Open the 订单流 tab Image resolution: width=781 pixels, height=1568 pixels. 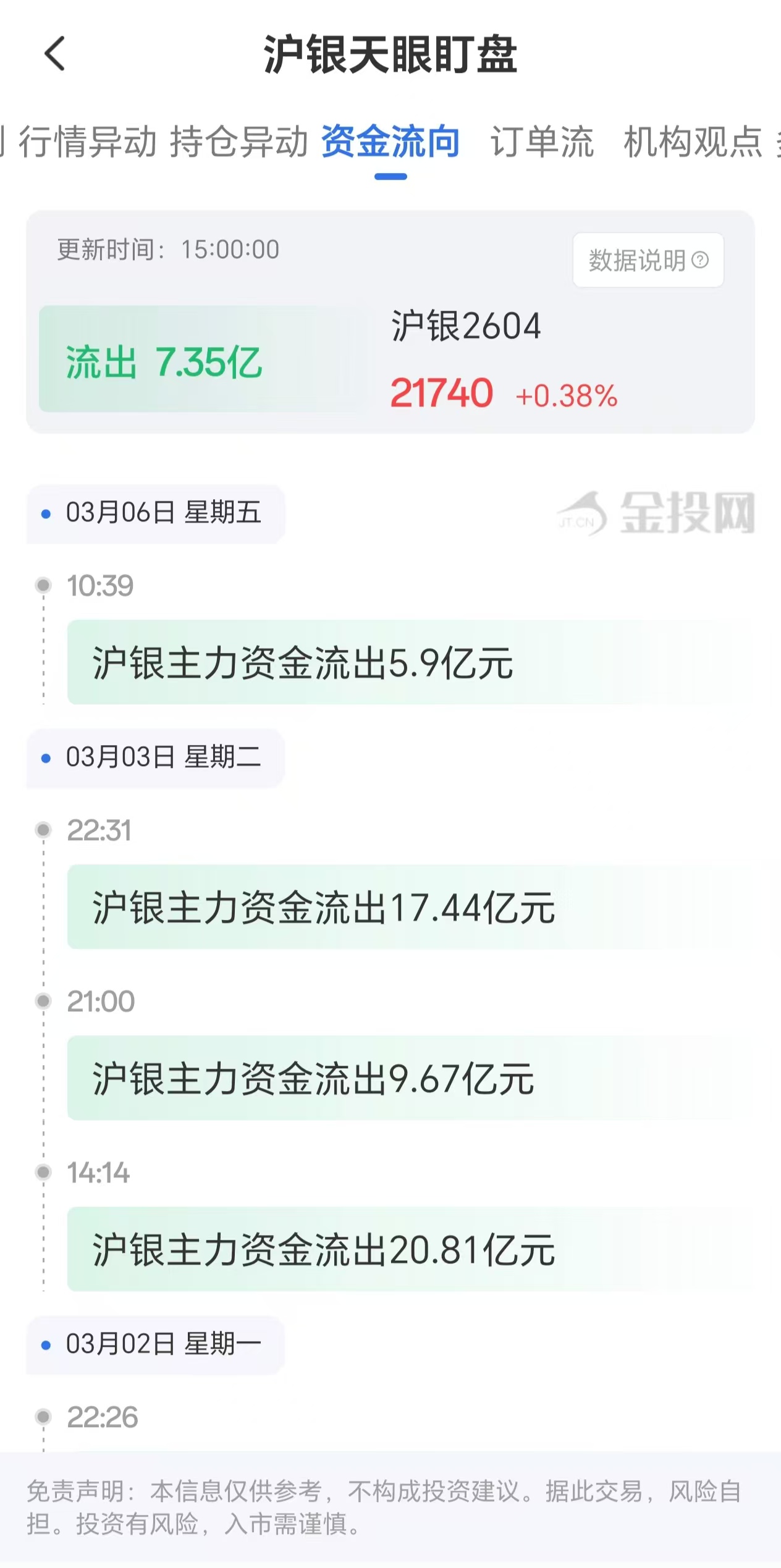click(x=543, y=141)
